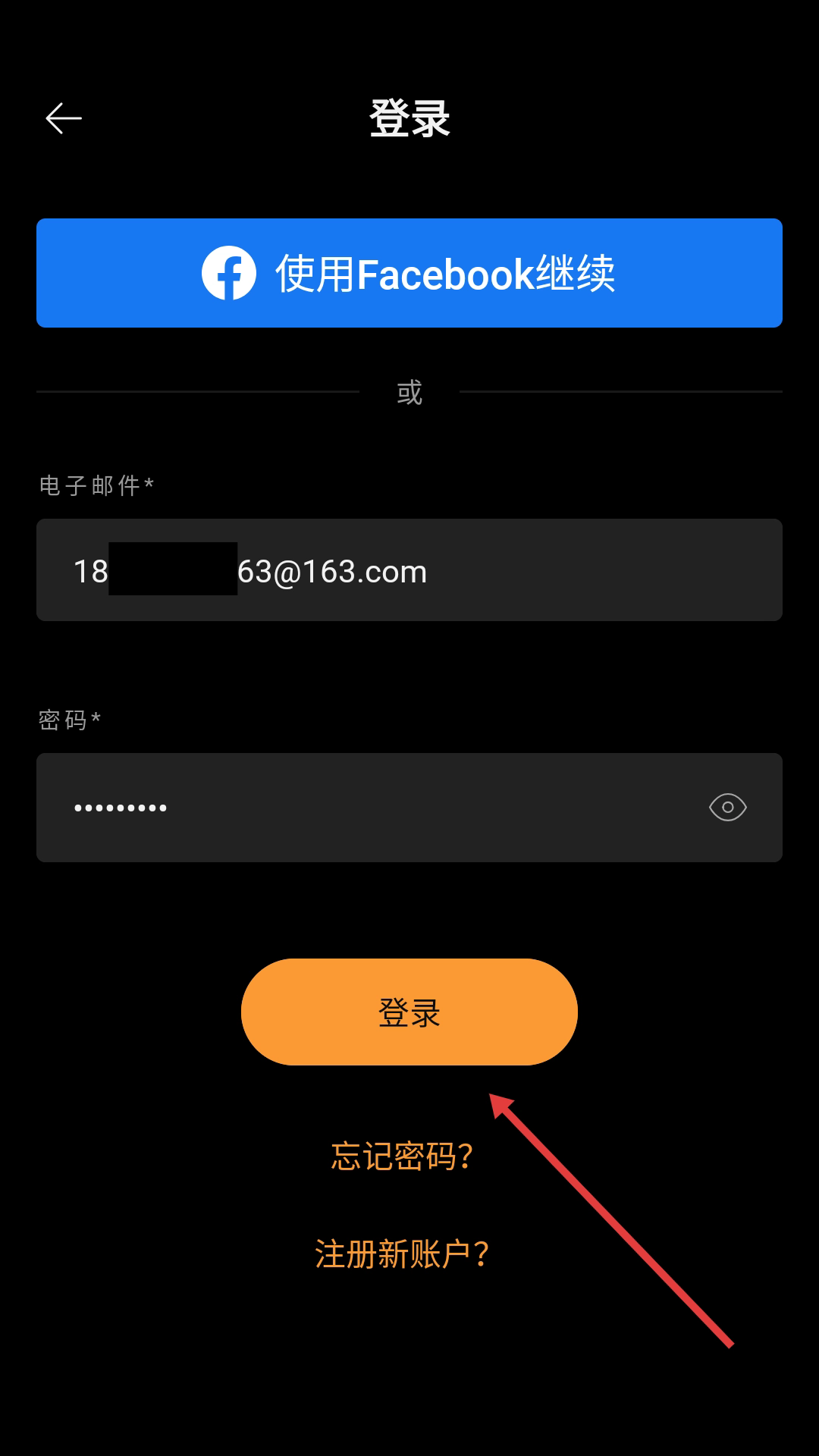
Task: Click the back arrow to return
Action: [64, 118]
